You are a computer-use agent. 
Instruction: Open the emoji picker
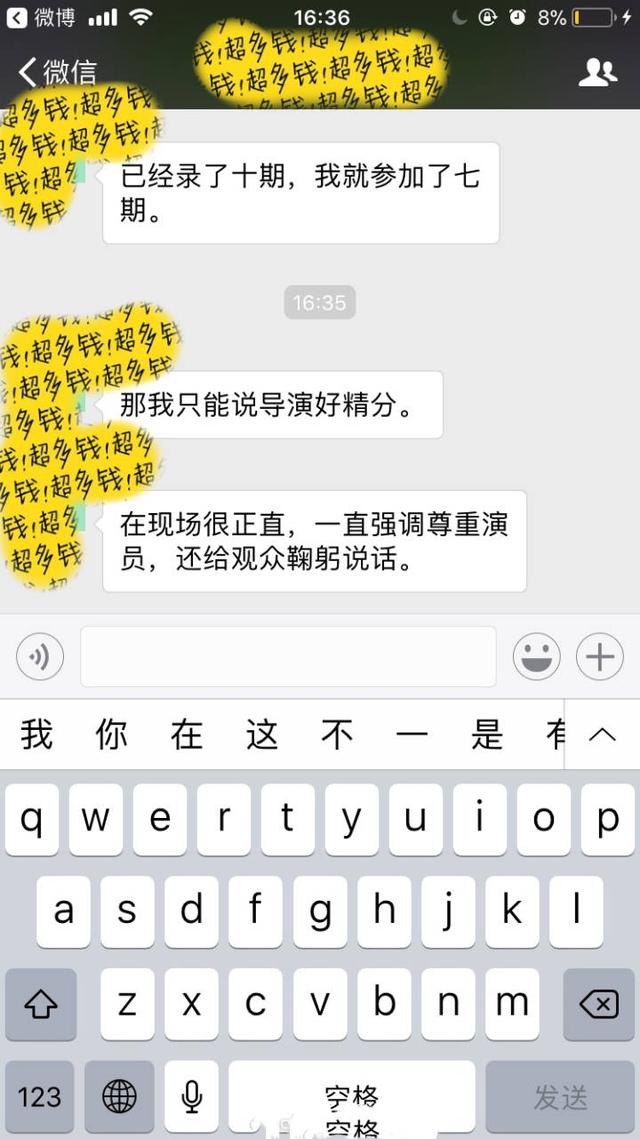point(536,657)
